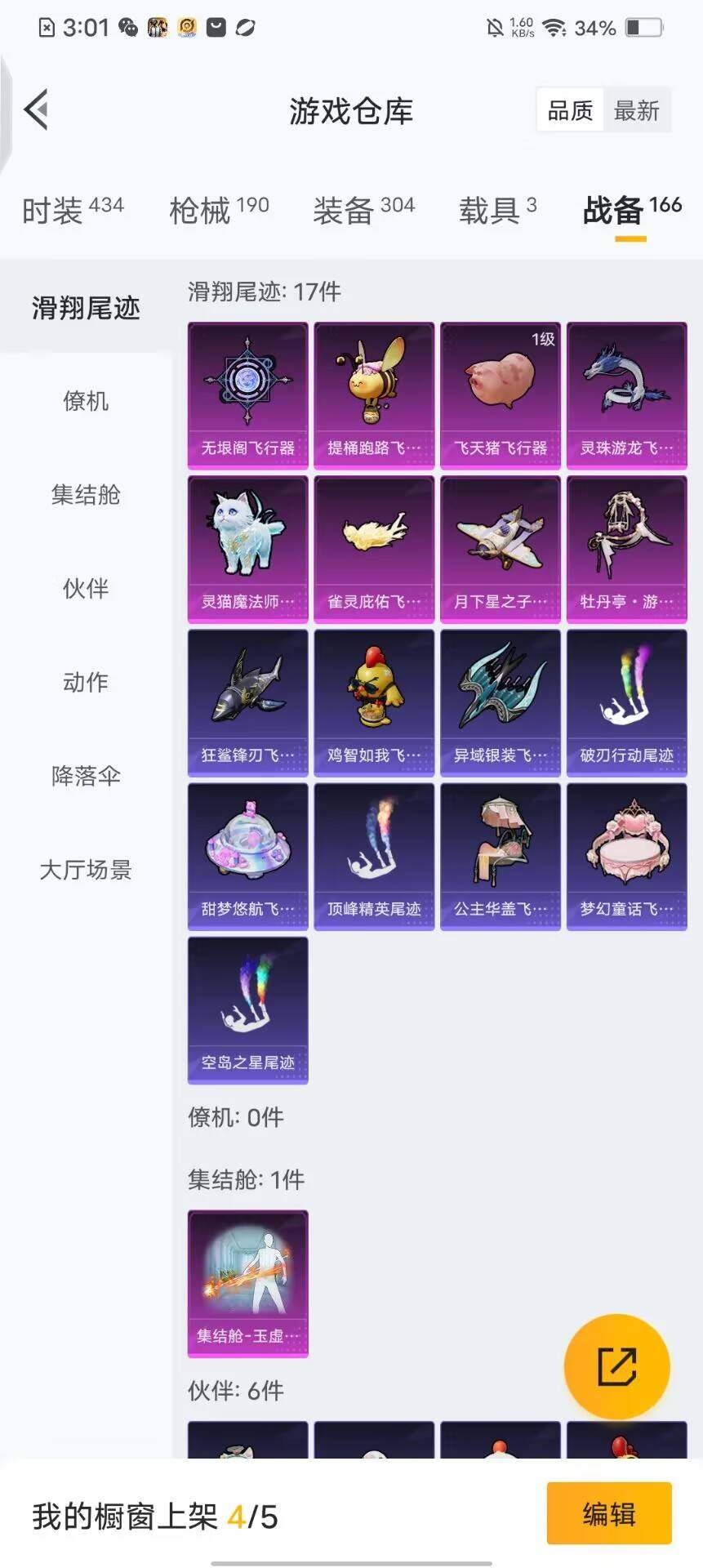Open the orange share button at bottom right
Viewport: 703px width, 1568px height.
tap(617, 1367)
